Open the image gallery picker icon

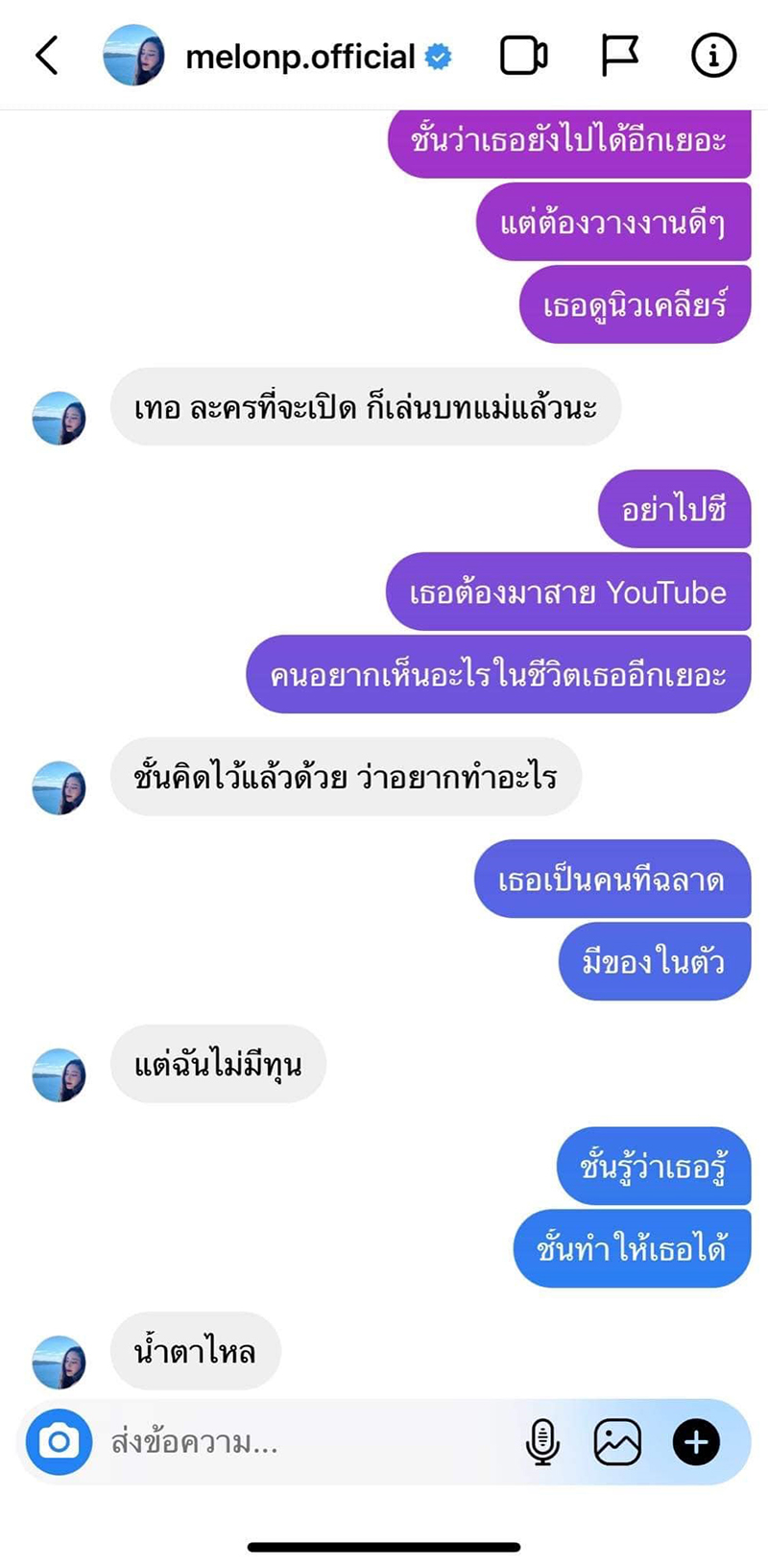pyautogui.click(x=619, y=1441)
